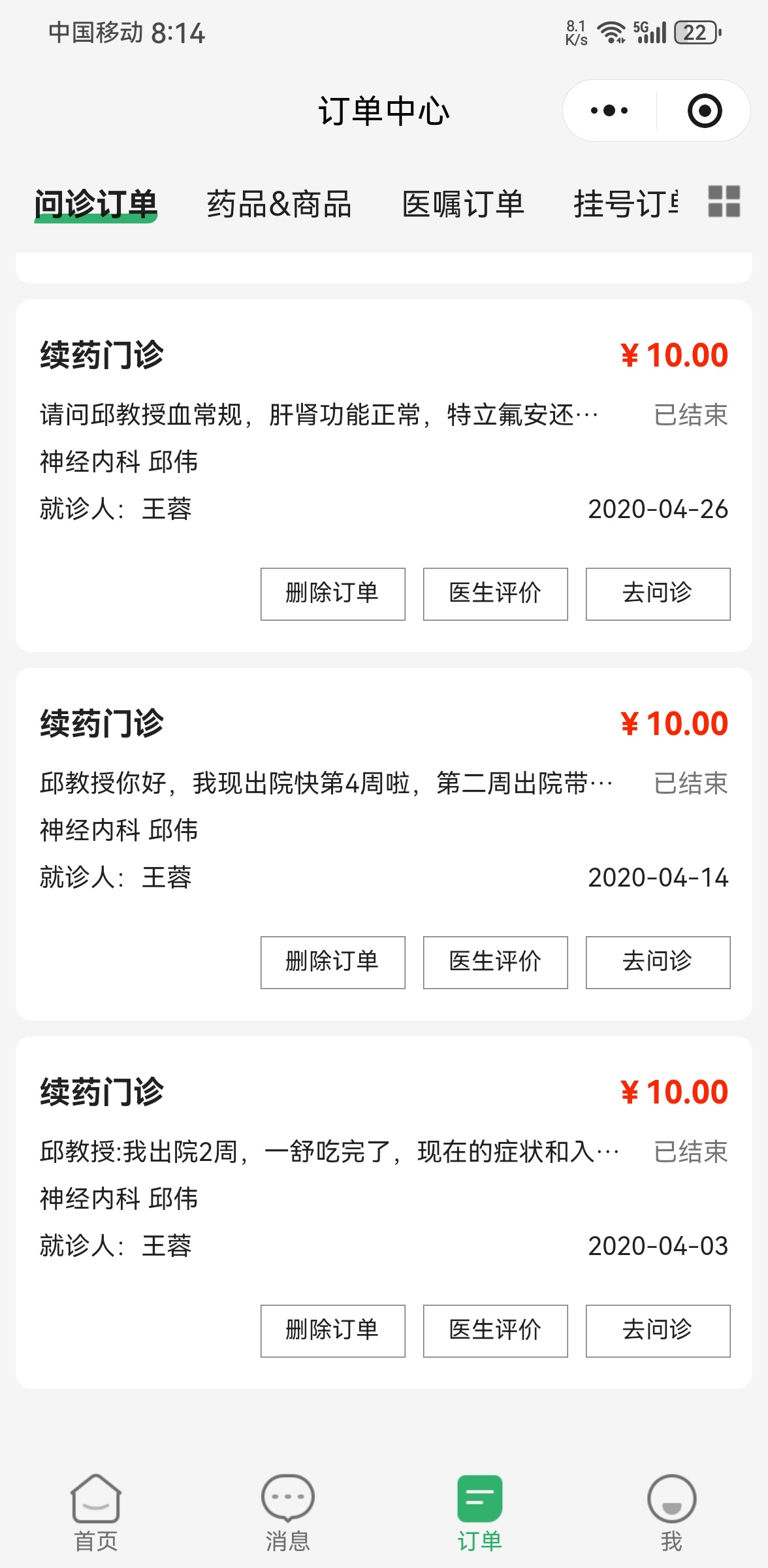Start consultation from the 2020-04-14 order
The height and width of the screenshot is (1568, 768).
pos(658,962)
